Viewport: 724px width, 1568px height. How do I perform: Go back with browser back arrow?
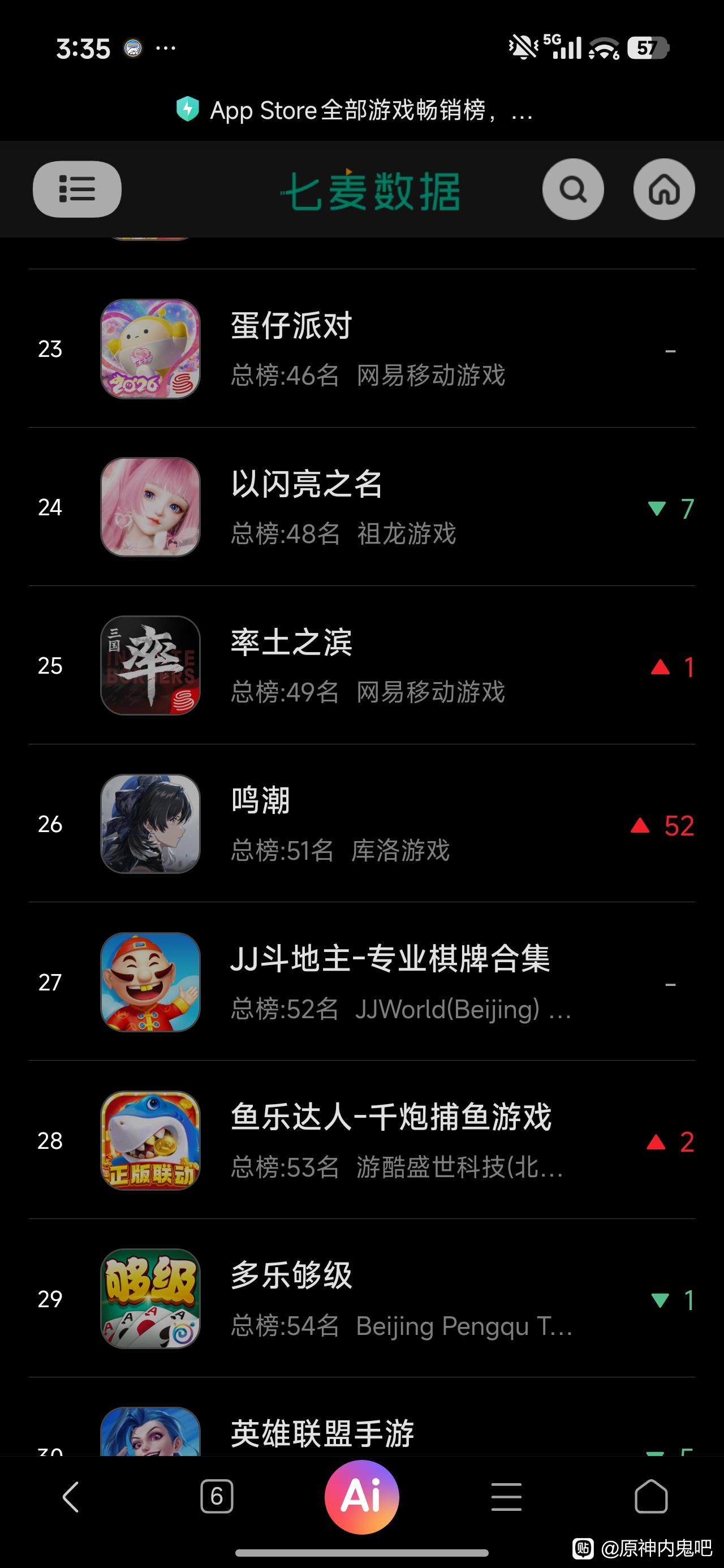71,1497
